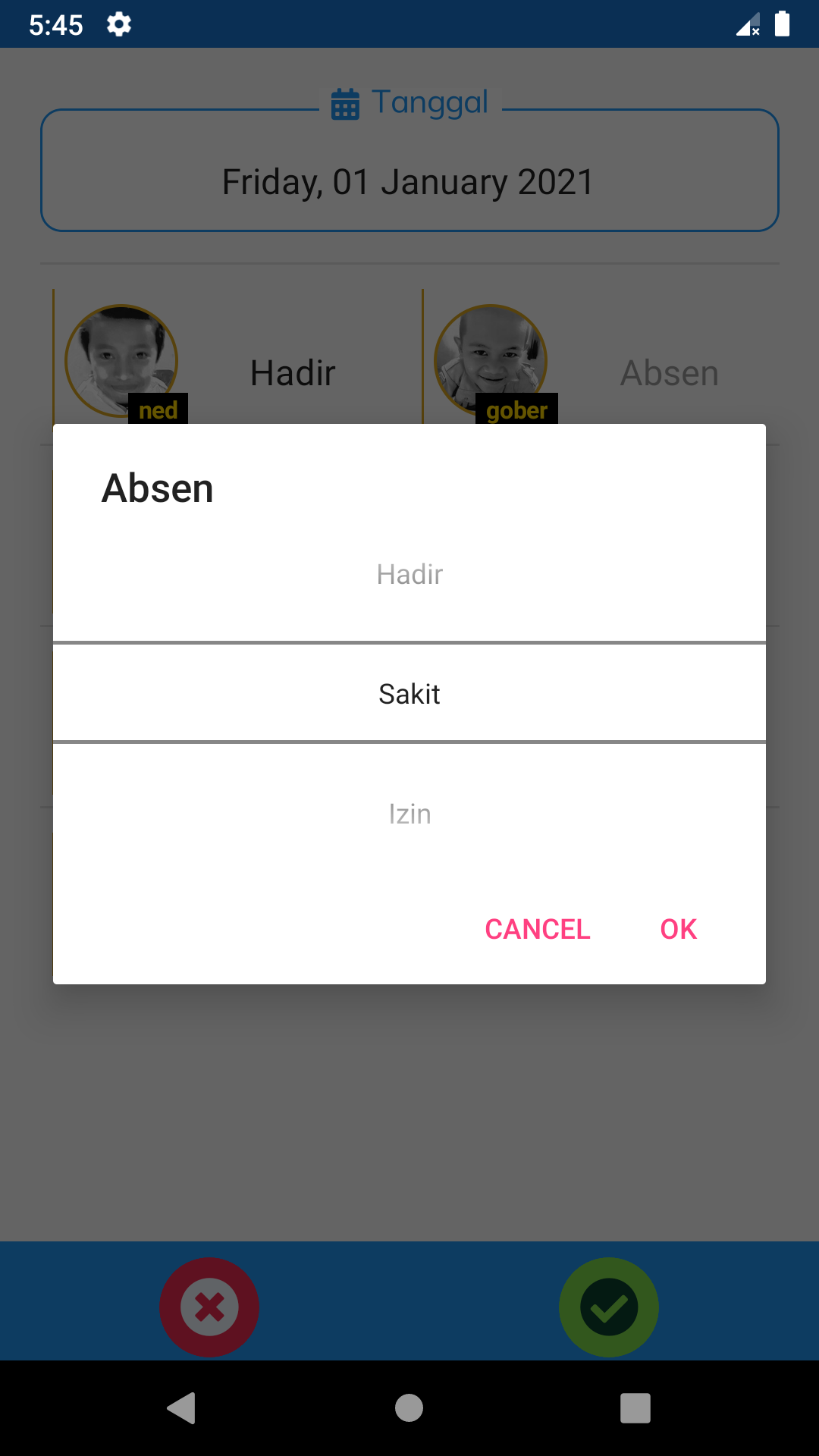The image size is (819, 1456).
Task: Select Hadir in the Absen picker
Action: tap(409, 575)
